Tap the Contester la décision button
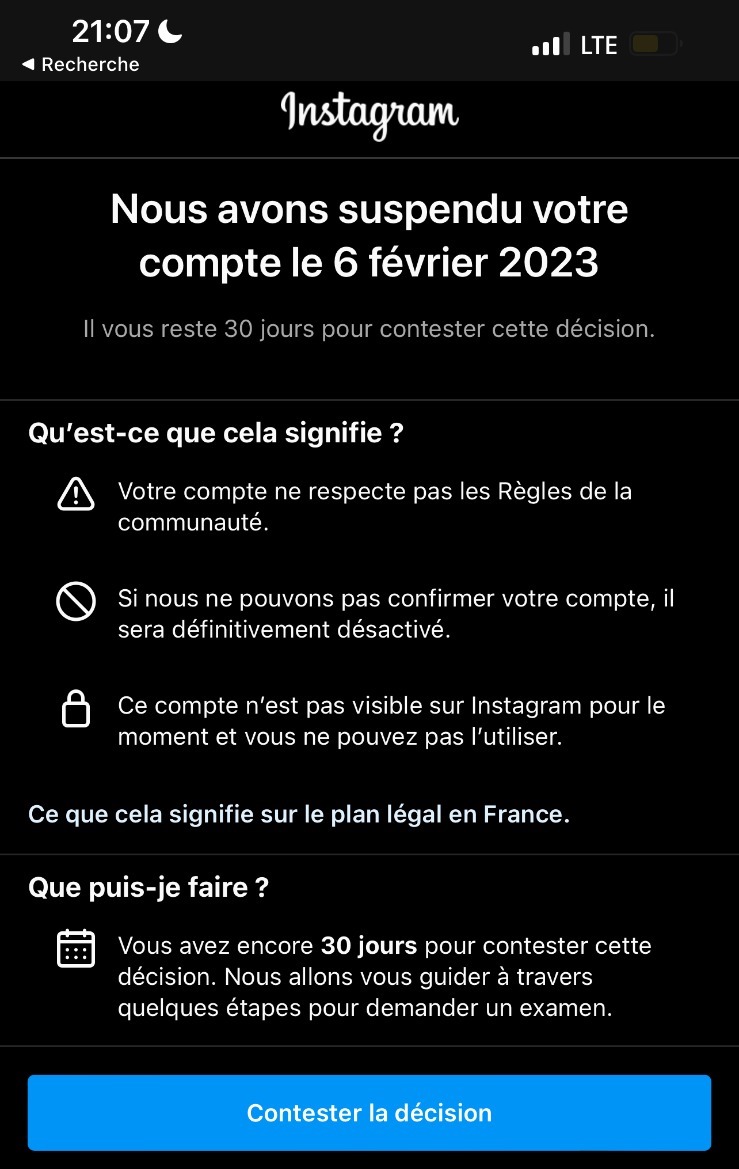 pos(369,1112)
